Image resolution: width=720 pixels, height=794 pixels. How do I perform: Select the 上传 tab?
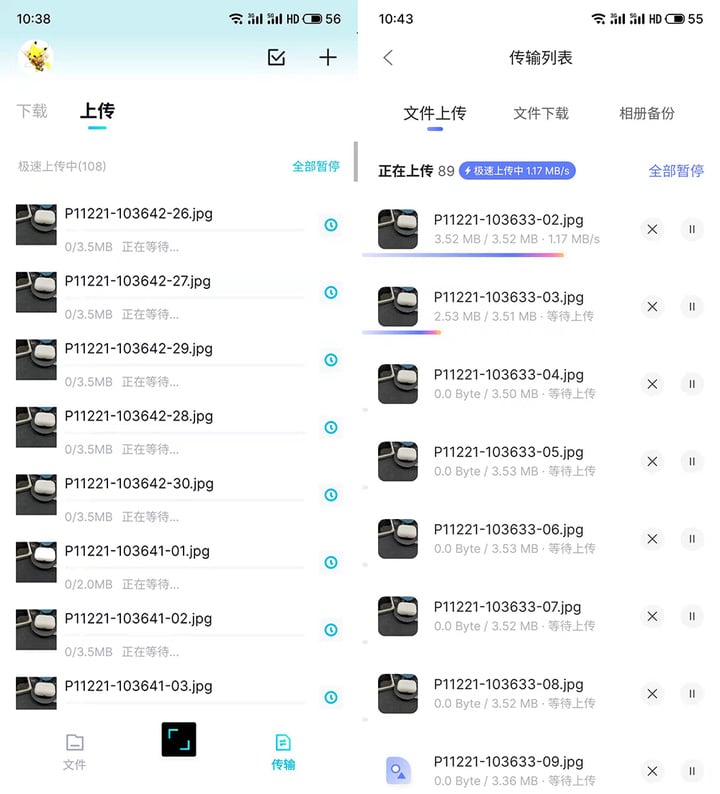coord(97,111)
